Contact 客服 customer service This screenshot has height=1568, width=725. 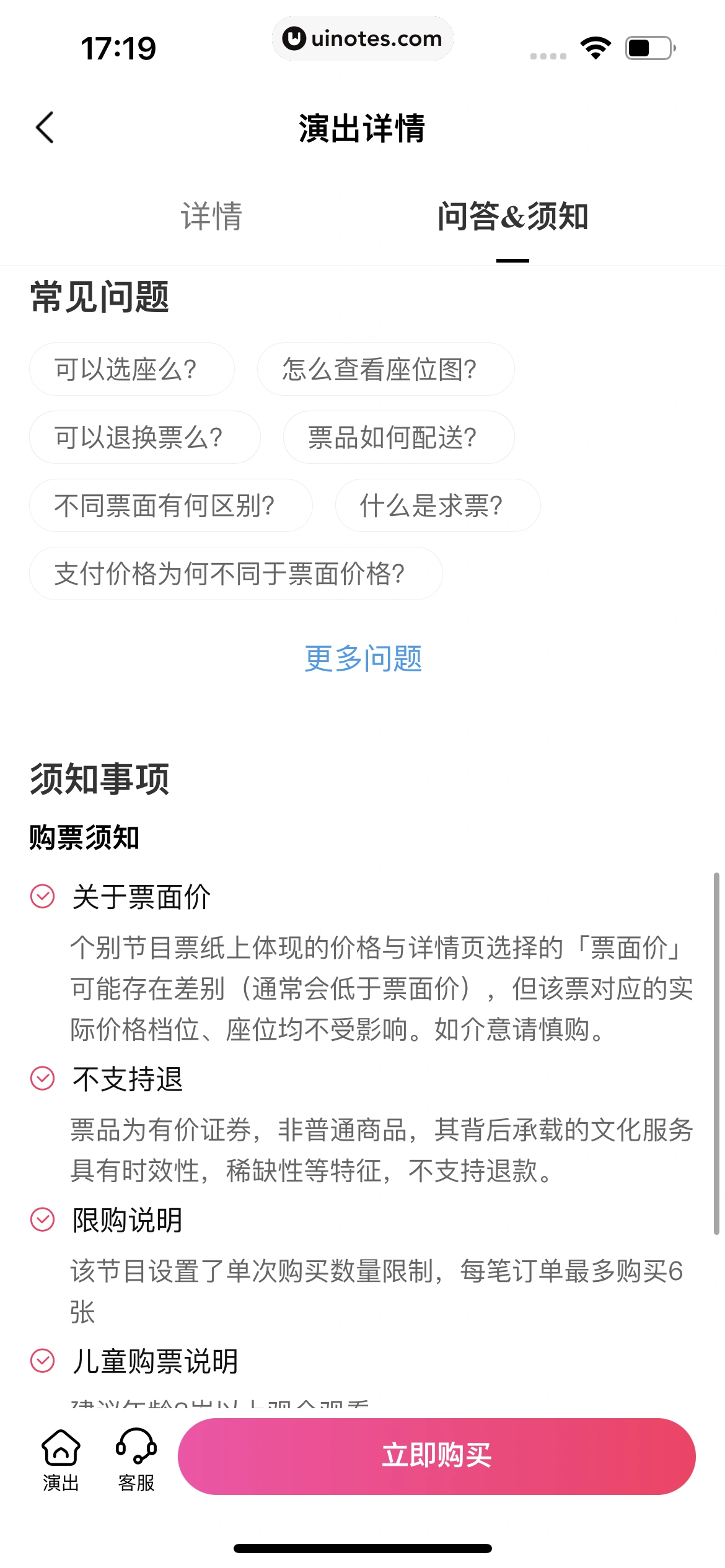click(136, 1458)
